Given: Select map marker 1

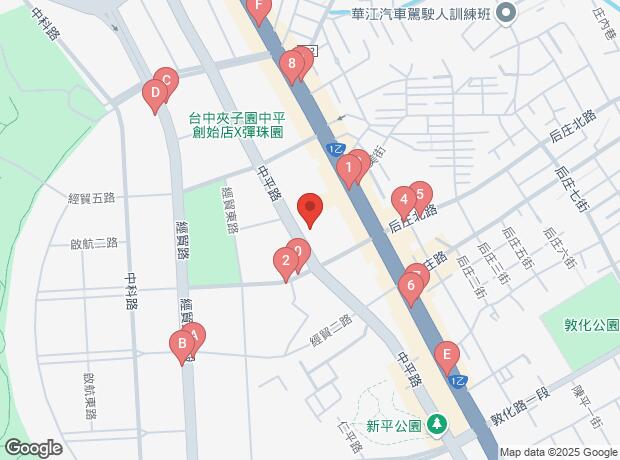Looking at the screenshot, I should point(347,170).
